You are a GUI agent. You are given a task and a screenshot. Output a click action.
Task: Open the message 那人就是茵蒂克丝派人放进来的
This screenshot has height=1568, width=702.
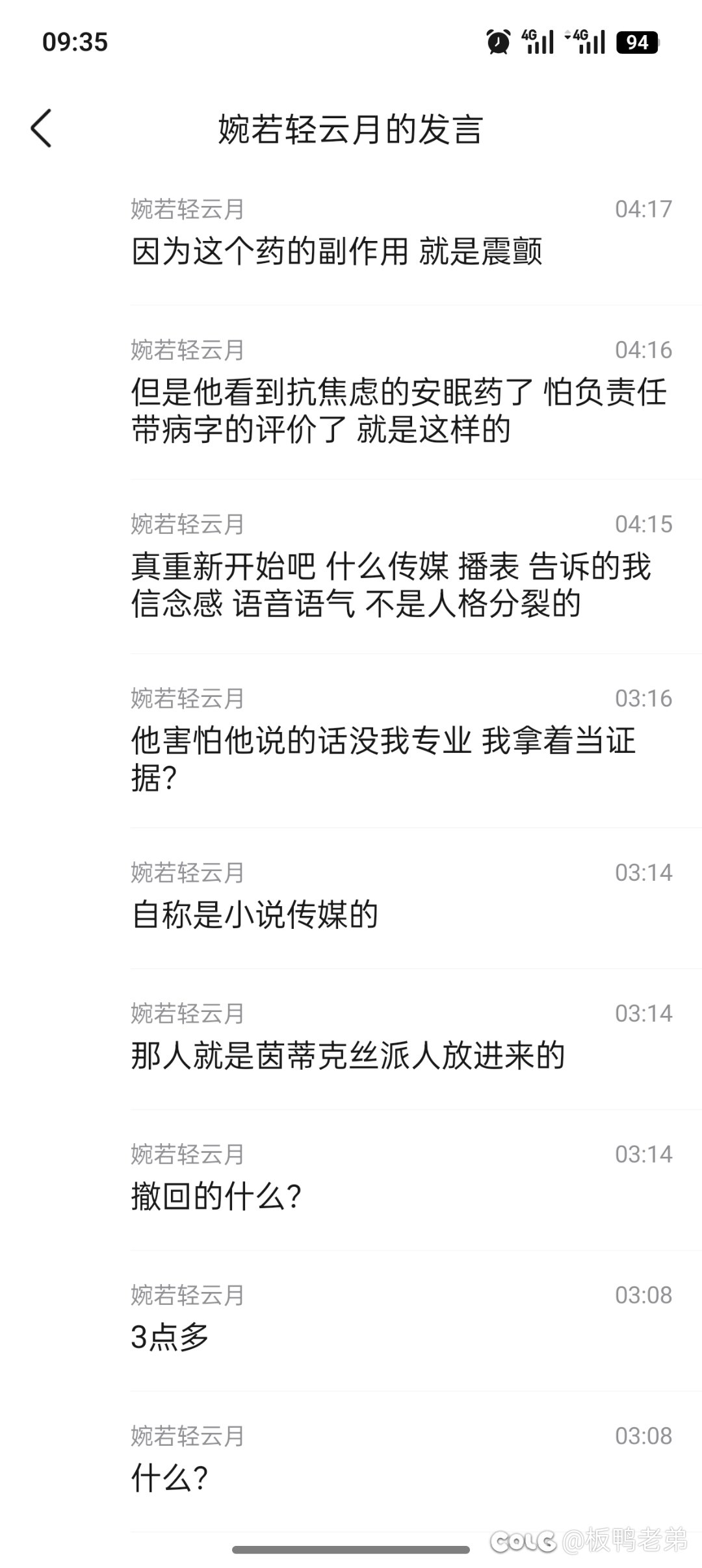(x=348, y=1056)
